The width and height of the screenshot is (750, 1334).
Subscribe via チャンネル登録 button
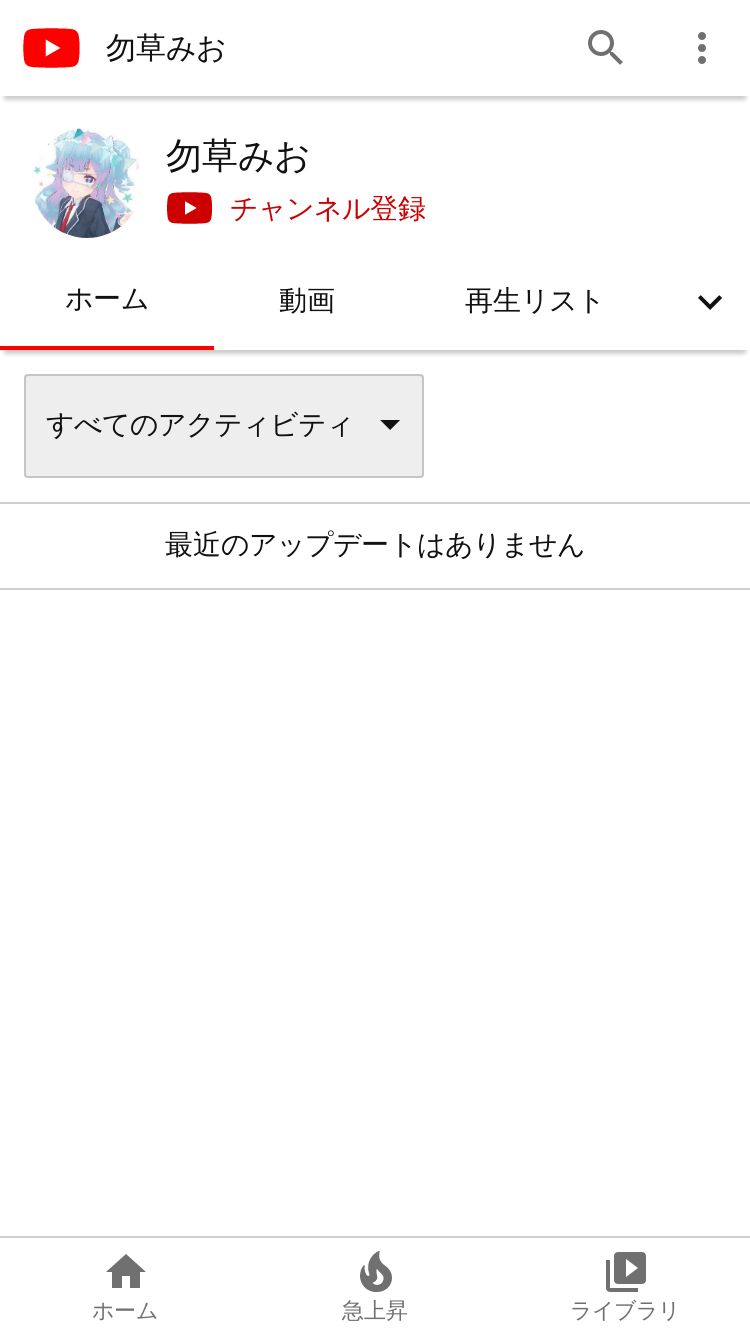[x=297, y=208]
